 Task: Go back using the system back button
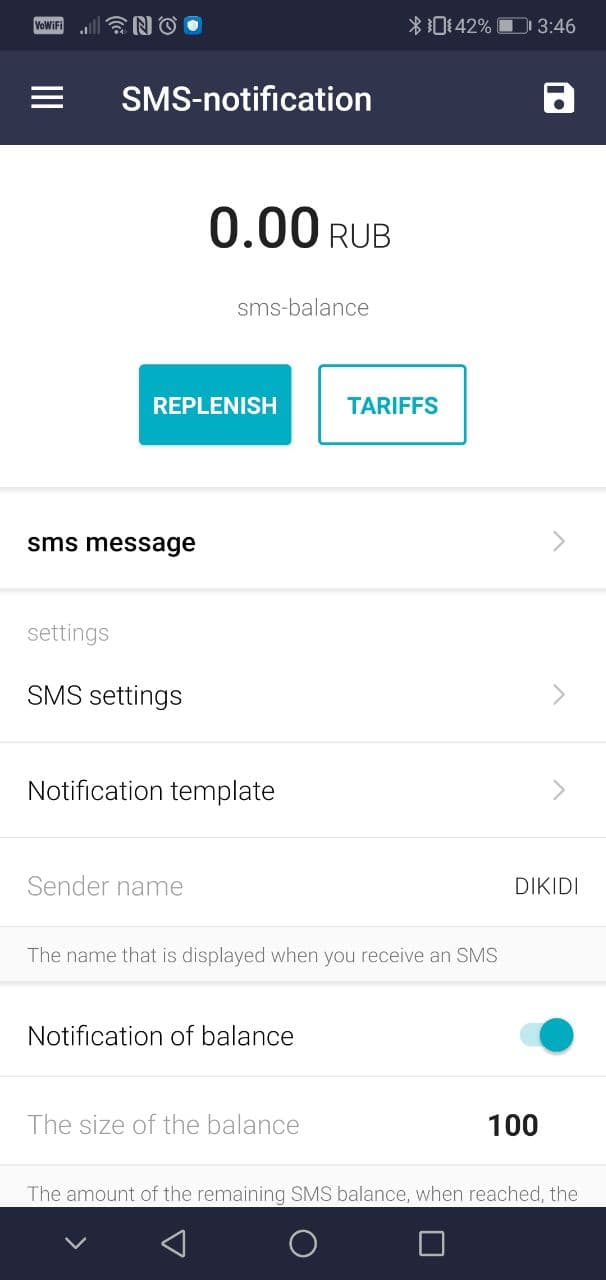(174, 1243)
